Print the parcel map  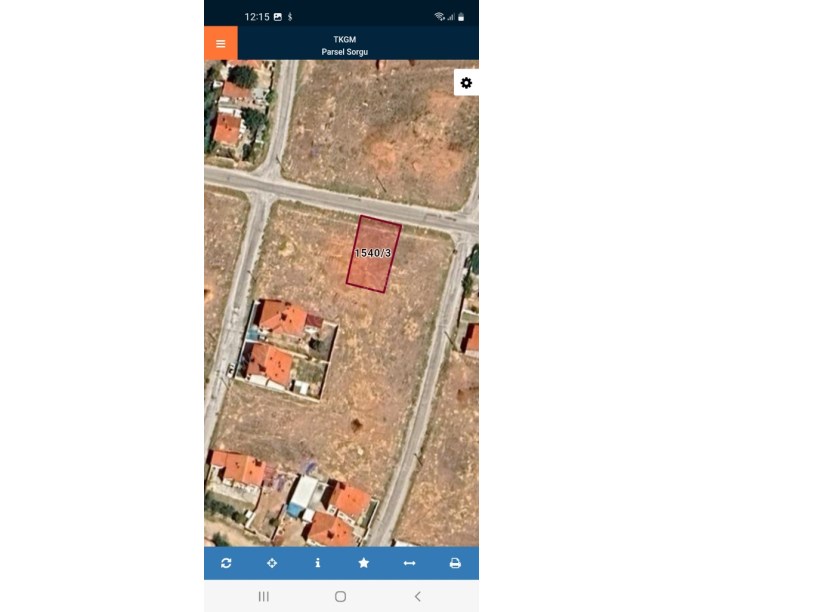coord(455,563)
